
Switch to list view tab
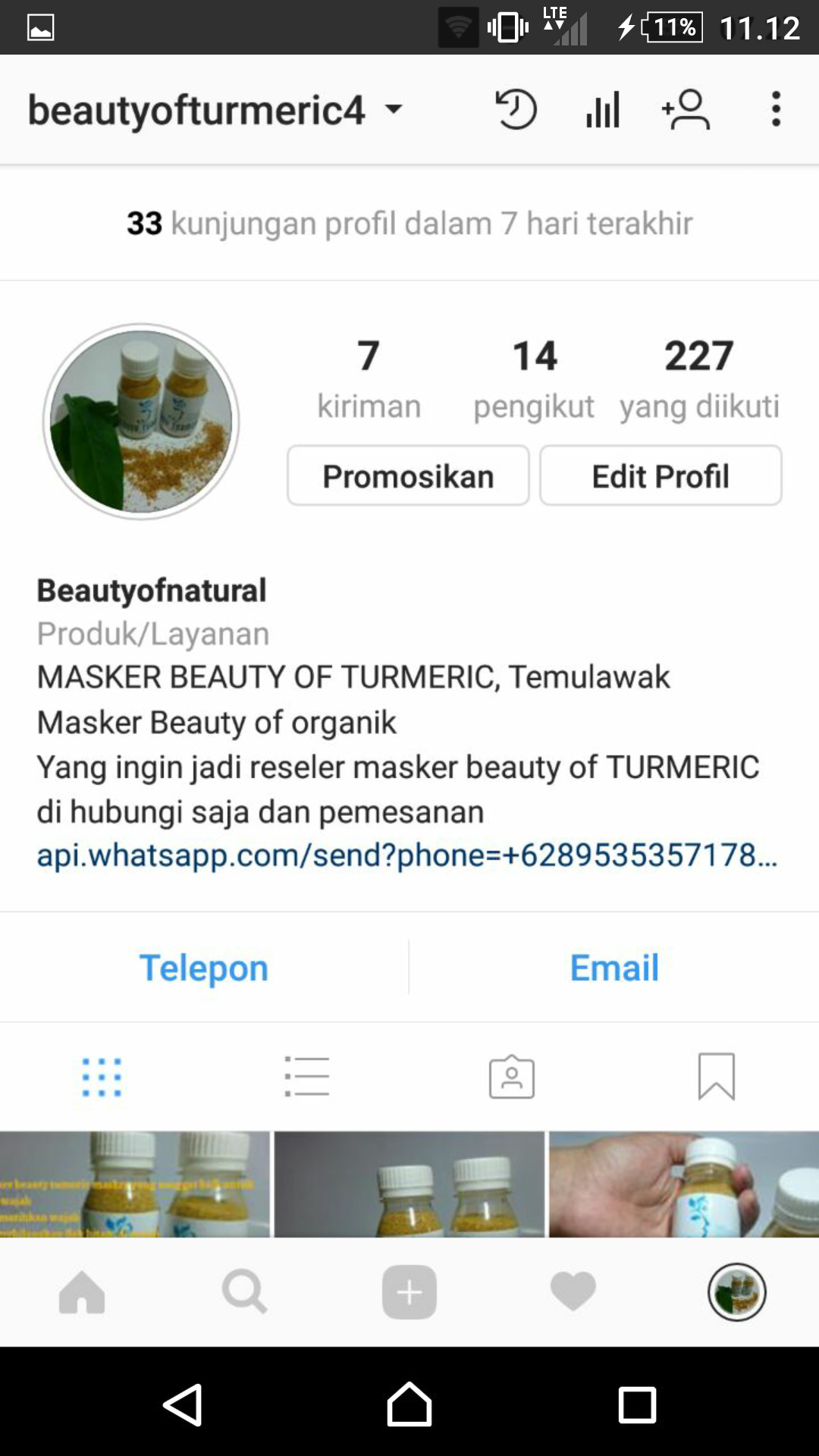pos(306,1077)
